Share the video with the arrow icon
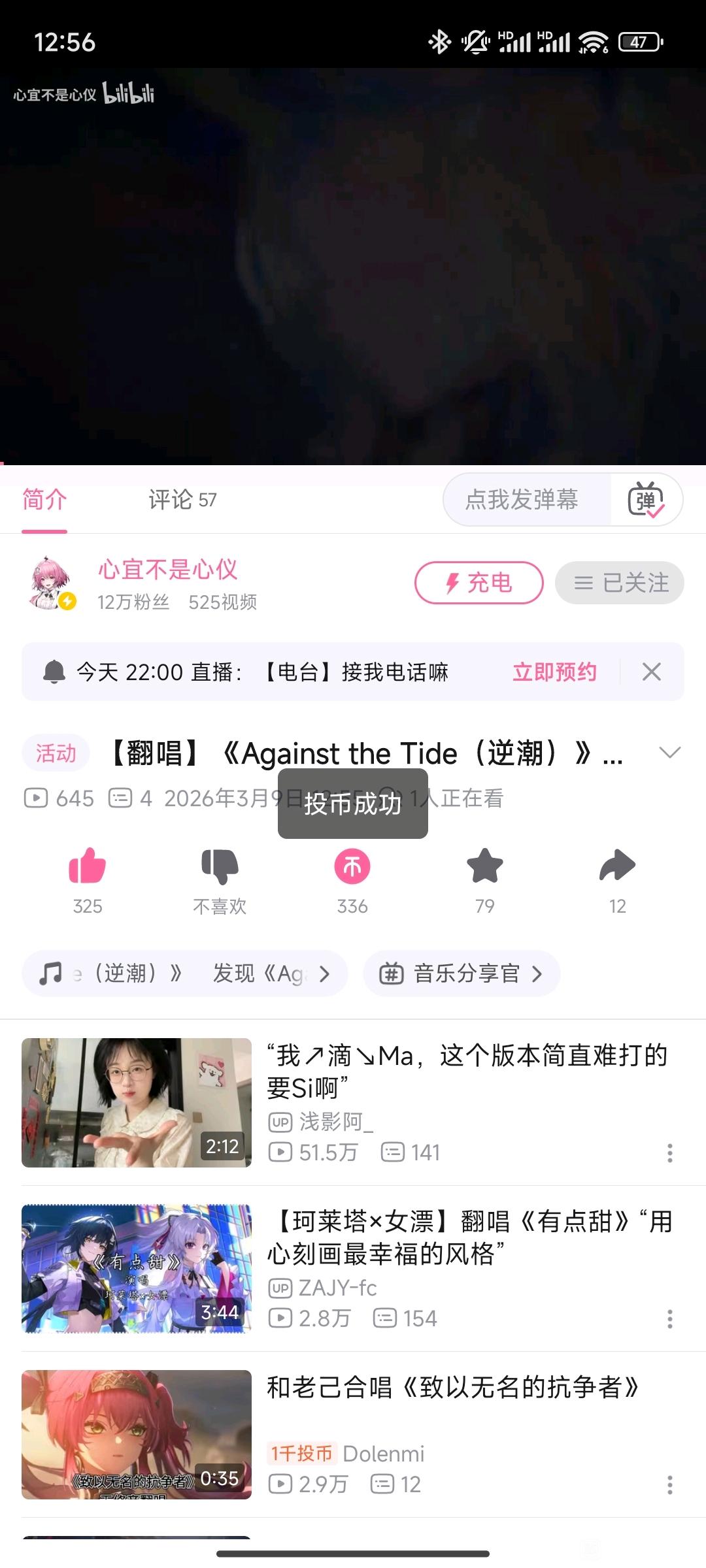The width and height of the screenshot is (706, 1568). coord(617,866)
